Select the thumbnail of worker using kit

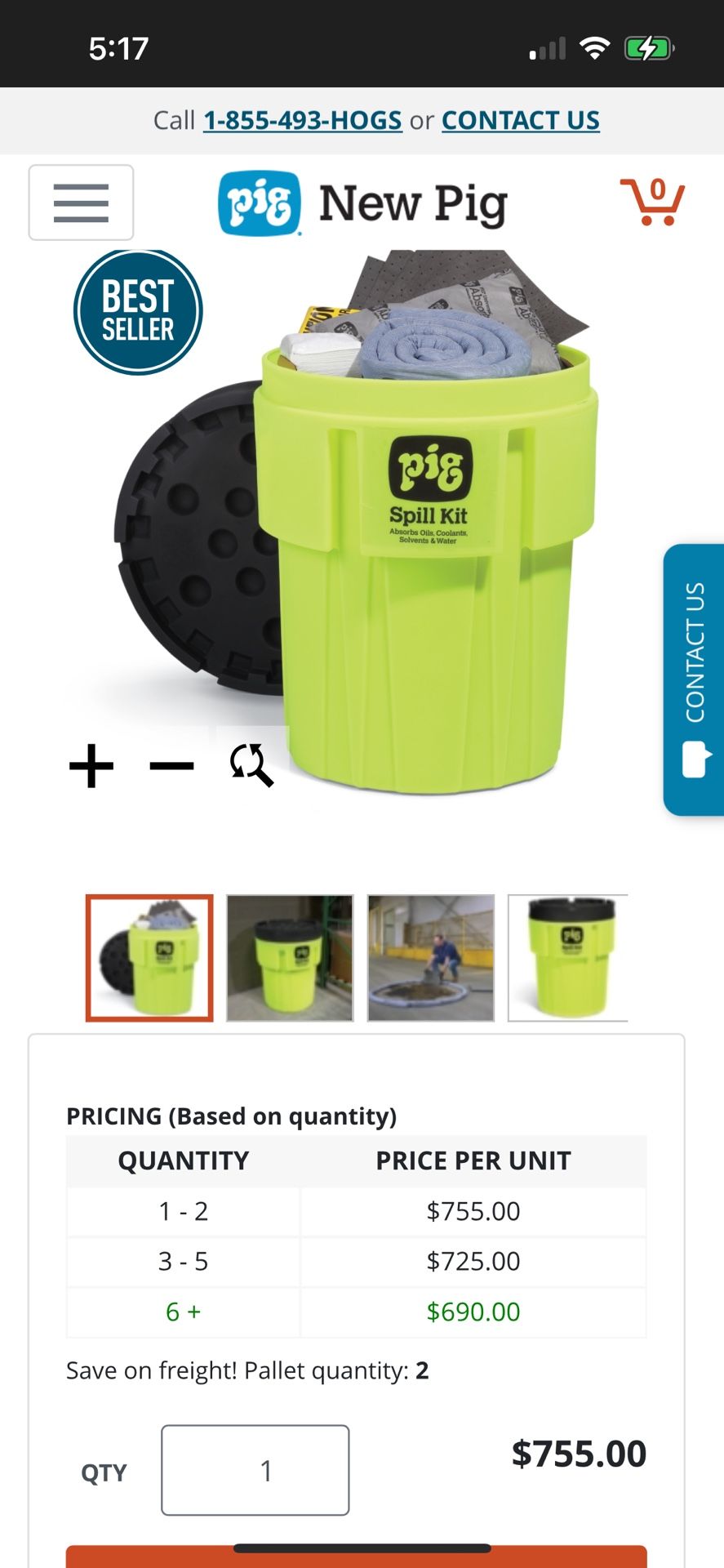click(430, 958)
